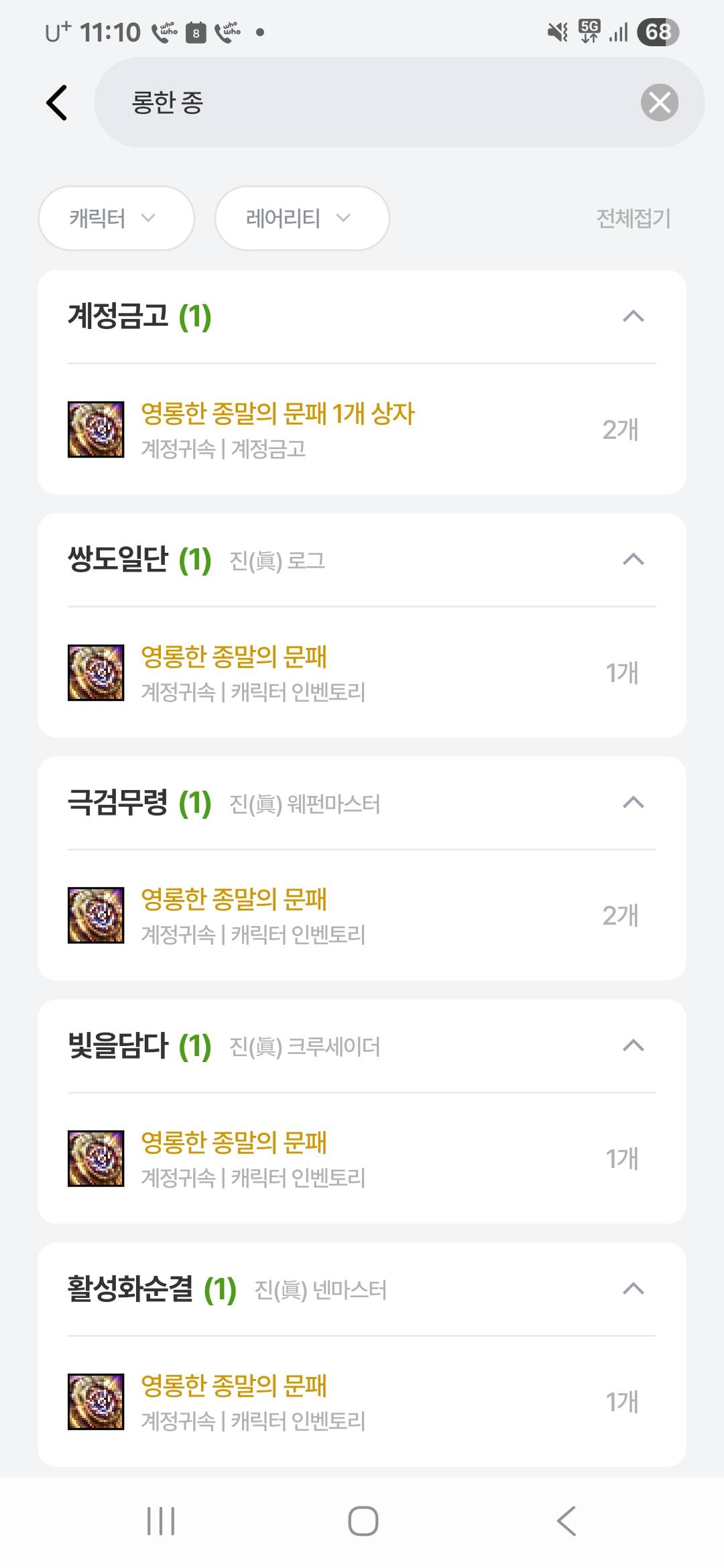Open recent apps from the navigation bar
This screenshot has height=1568, width=724.
tap(161, 1521)
